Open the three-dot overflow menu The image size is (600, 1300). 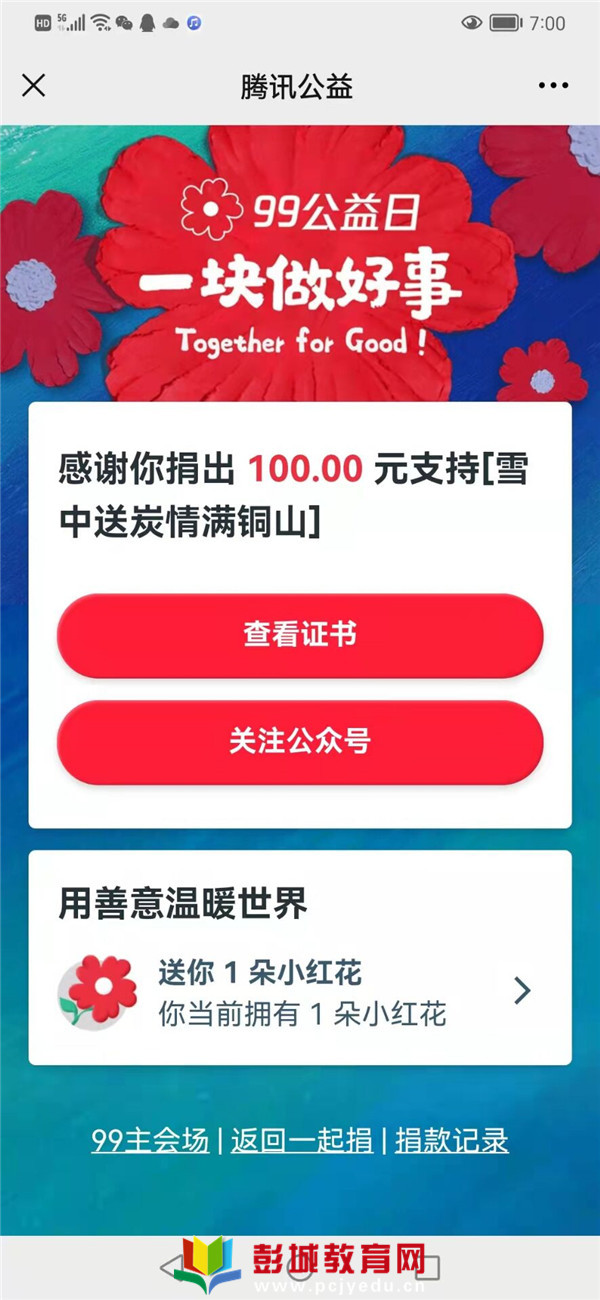pyautogui.click(x=553, y=86)
